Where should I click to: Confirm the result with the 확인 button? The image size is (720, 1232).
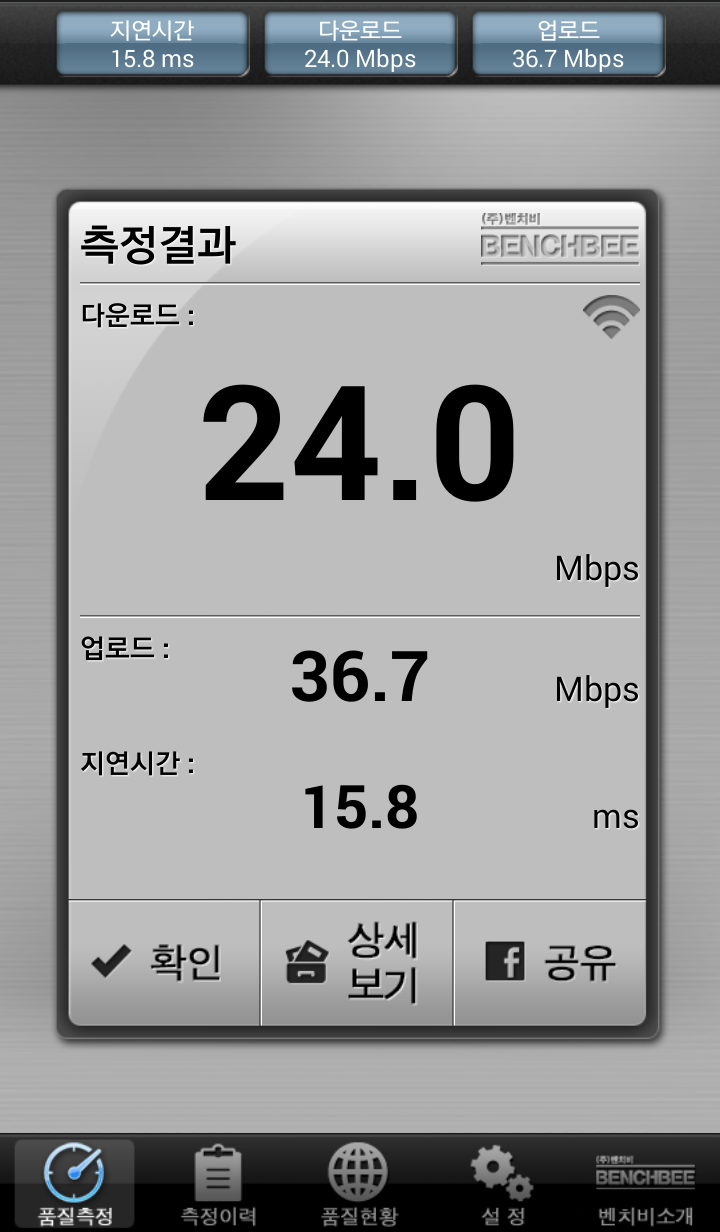(164, 962)
